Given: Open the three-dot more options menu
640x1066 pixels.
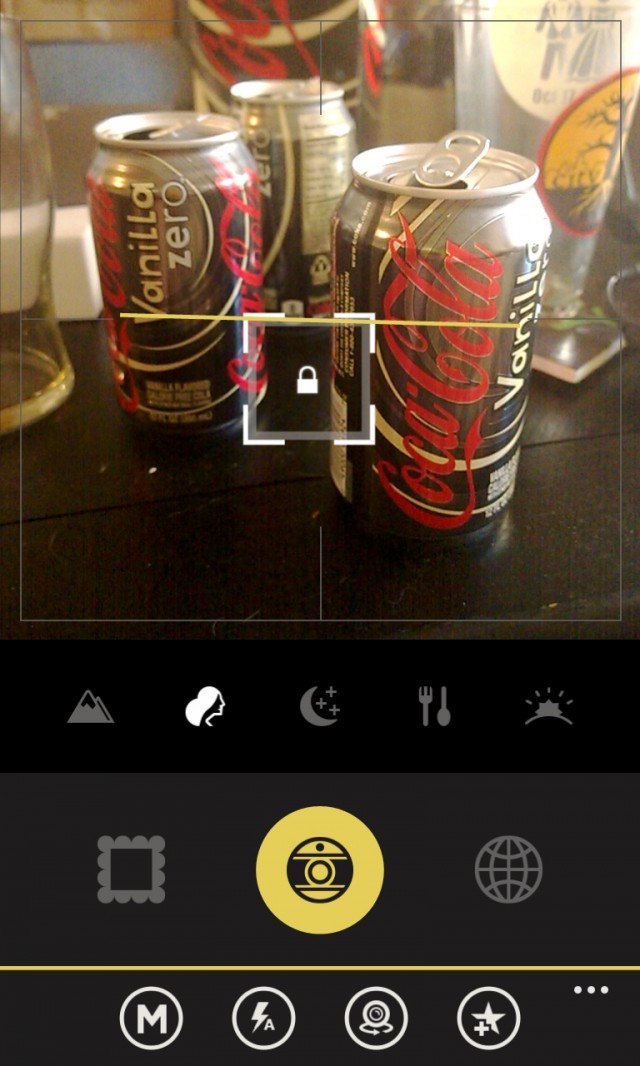Looking at the screenshot, I should pyautogui.click(x=591, y=990).
